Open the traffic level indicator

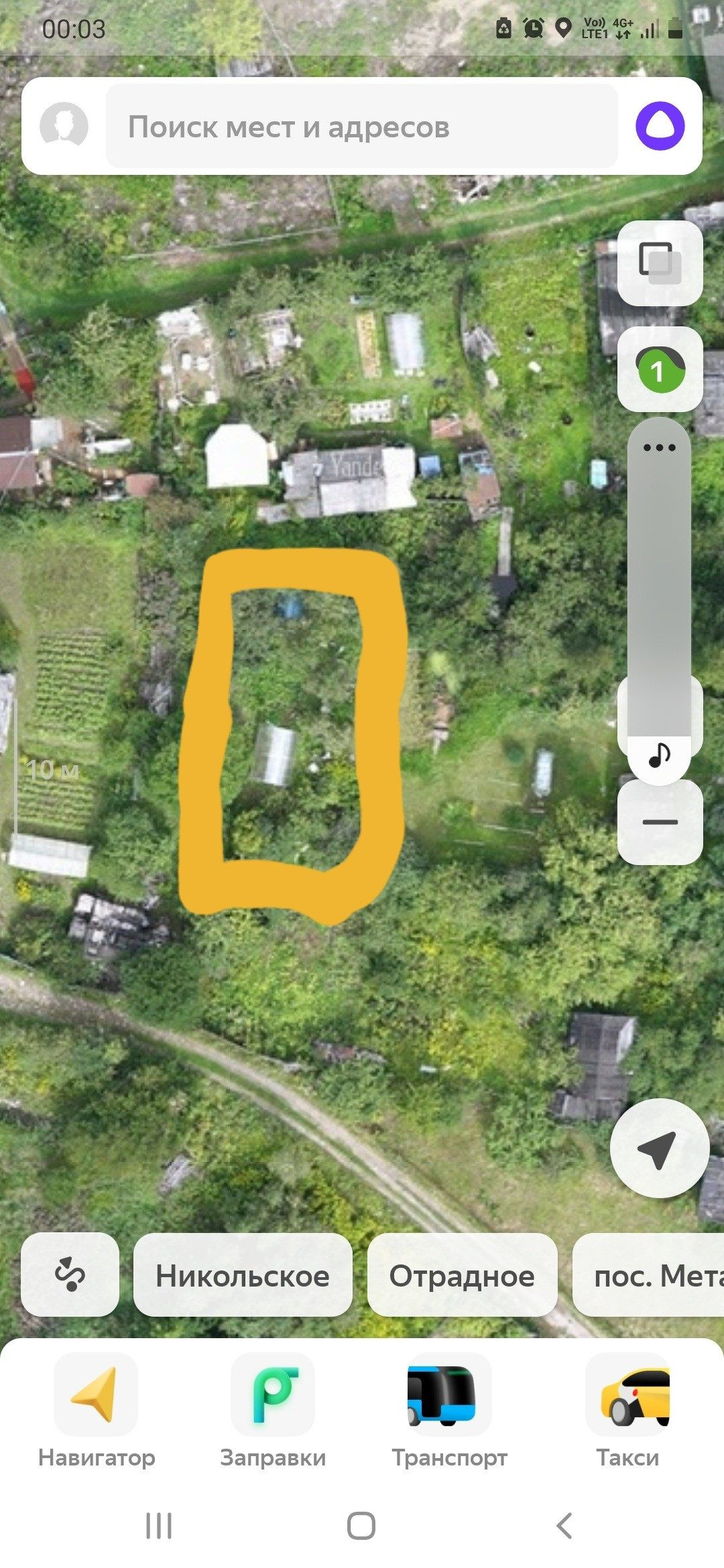click(660, 369)
